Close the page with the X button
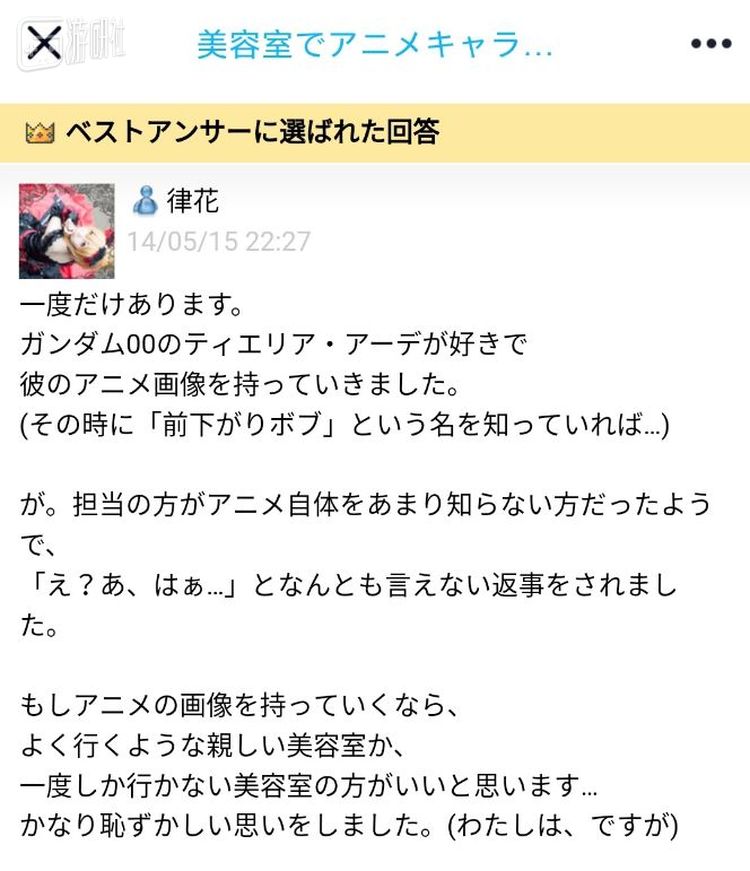The width and height of the screenshot is (750, 871). click(43, 44)
